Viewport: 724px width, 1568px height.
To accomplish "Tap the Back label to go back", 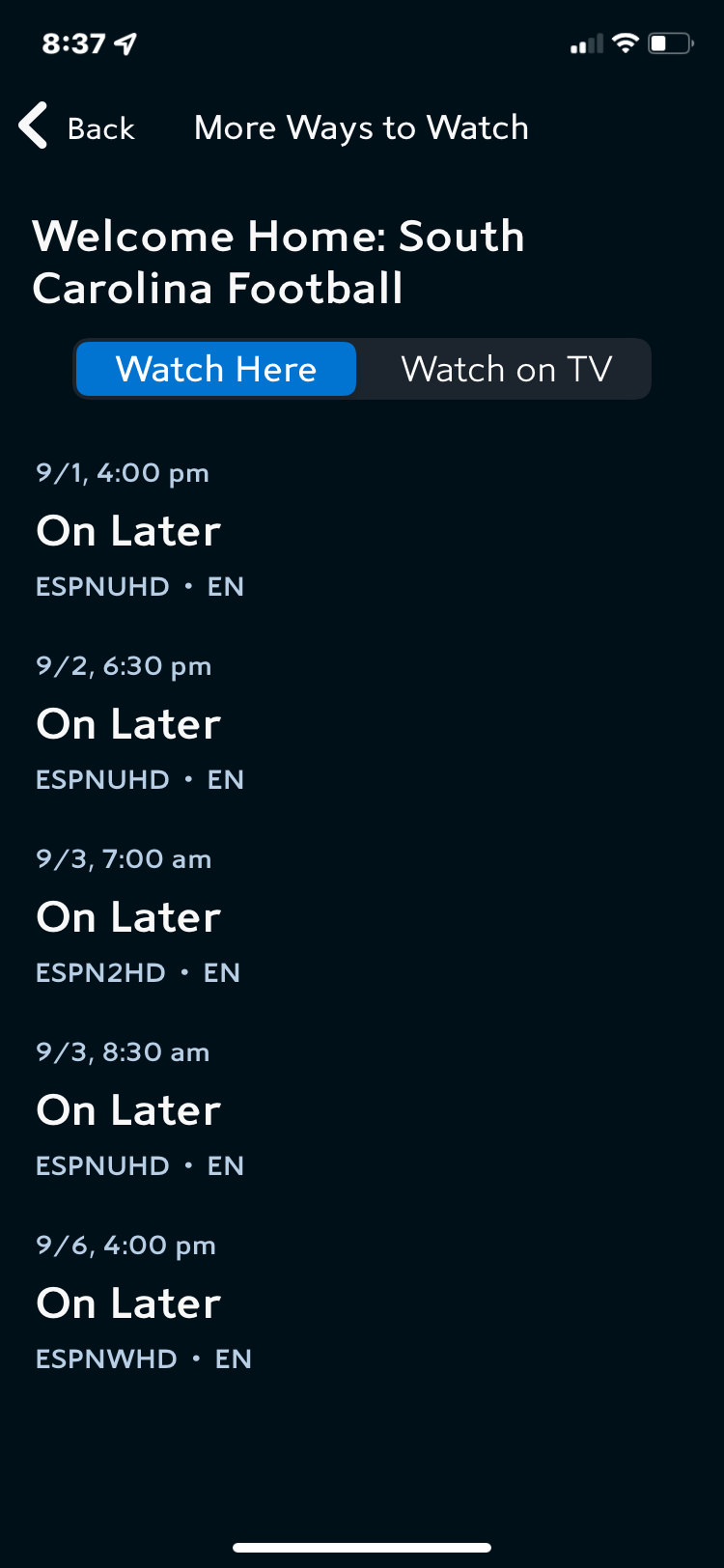I will click(100, 127).
